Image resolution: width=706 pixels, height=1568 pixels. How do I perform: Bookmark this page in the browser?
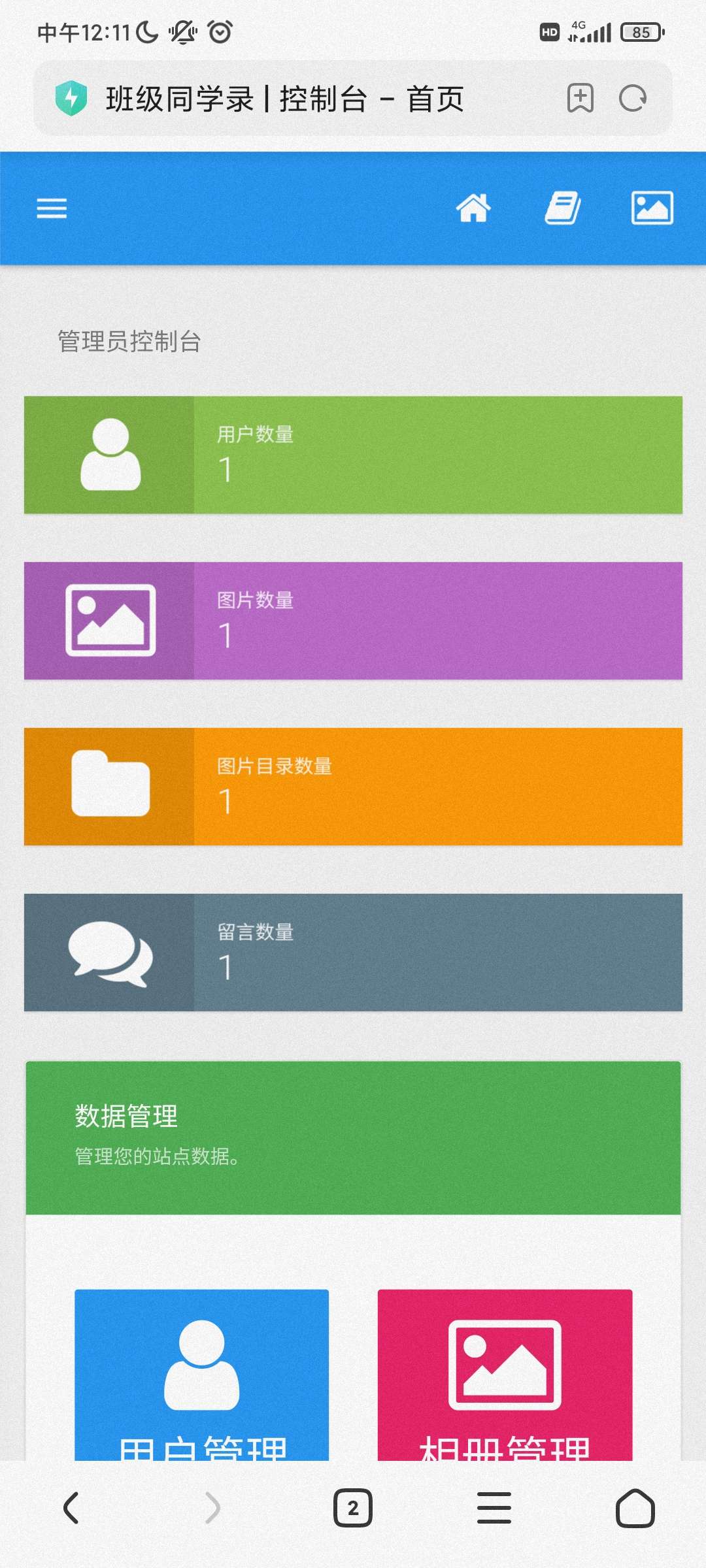(x=580, y=99)
